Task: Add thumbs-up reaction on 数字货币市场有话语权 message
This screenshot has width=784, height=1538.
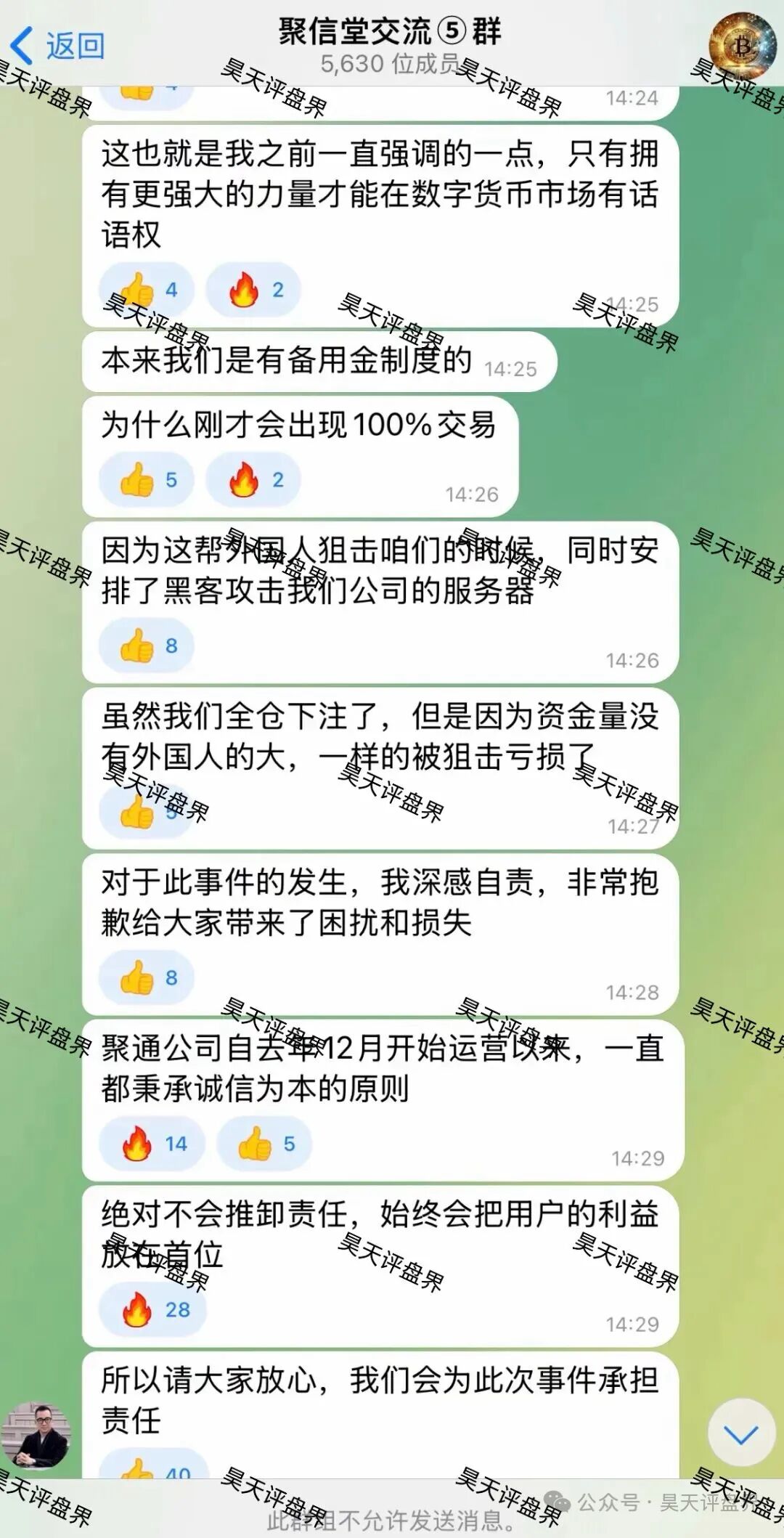Action: point(147,290)
